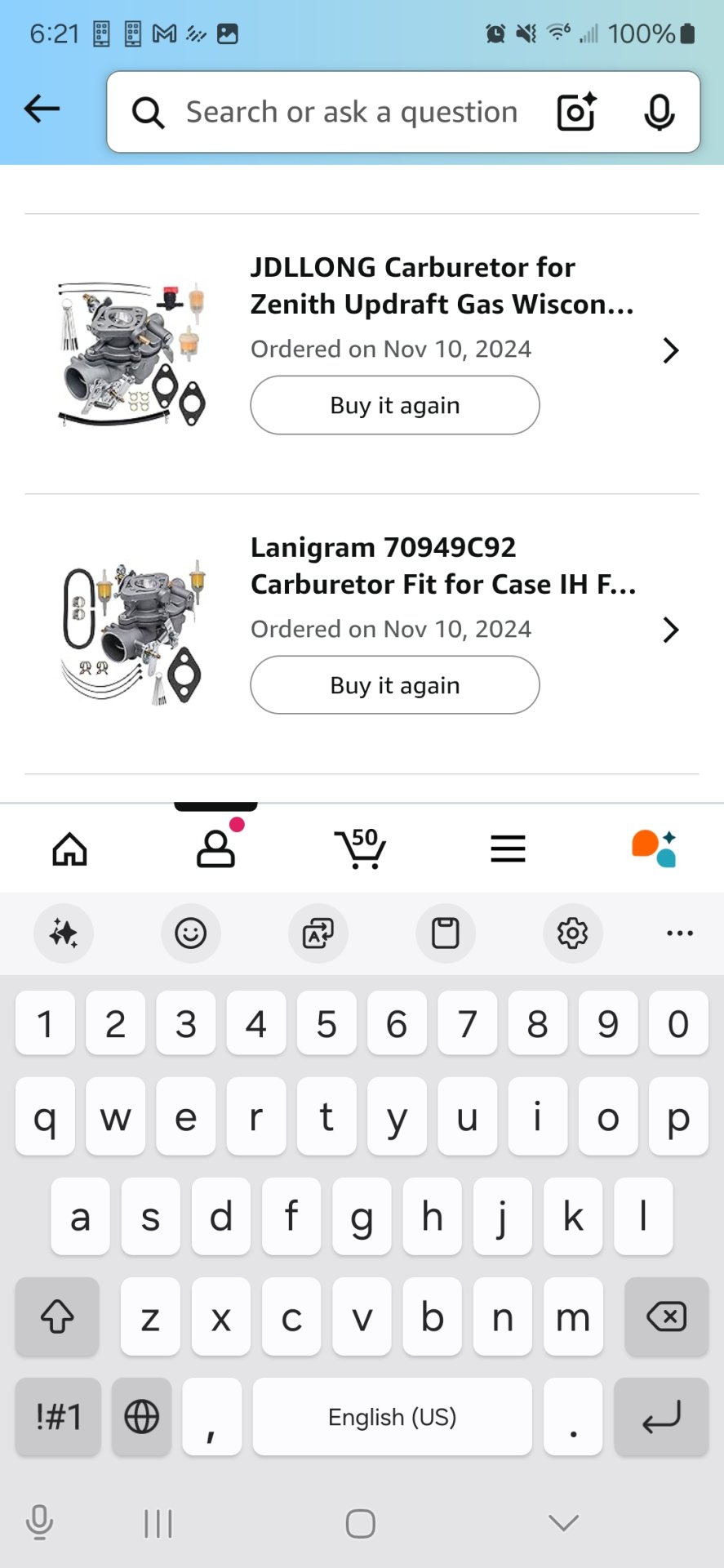Viewport: 724px width, 1568px height.
Task: Open the keyboard emoji picker
Action: (x=191, y=933)
